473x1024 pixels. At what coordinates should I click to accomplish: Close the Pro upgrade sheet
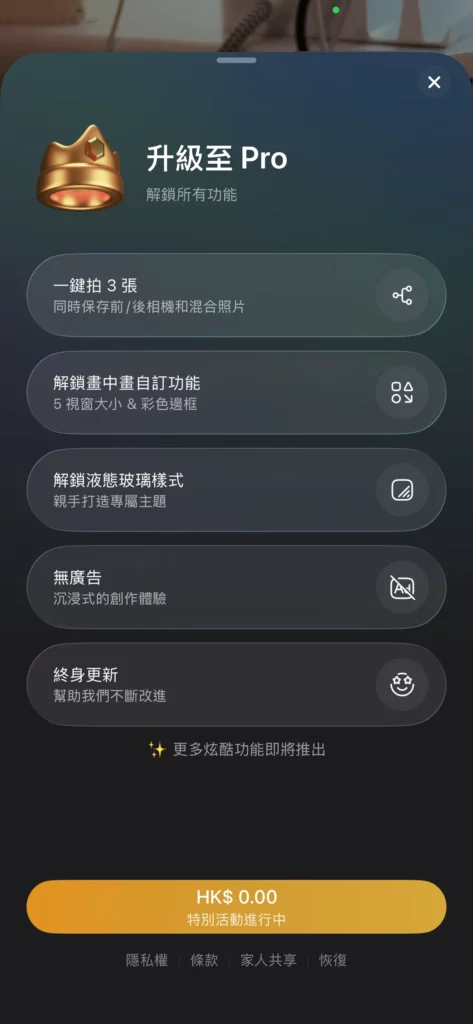(434, 82)
